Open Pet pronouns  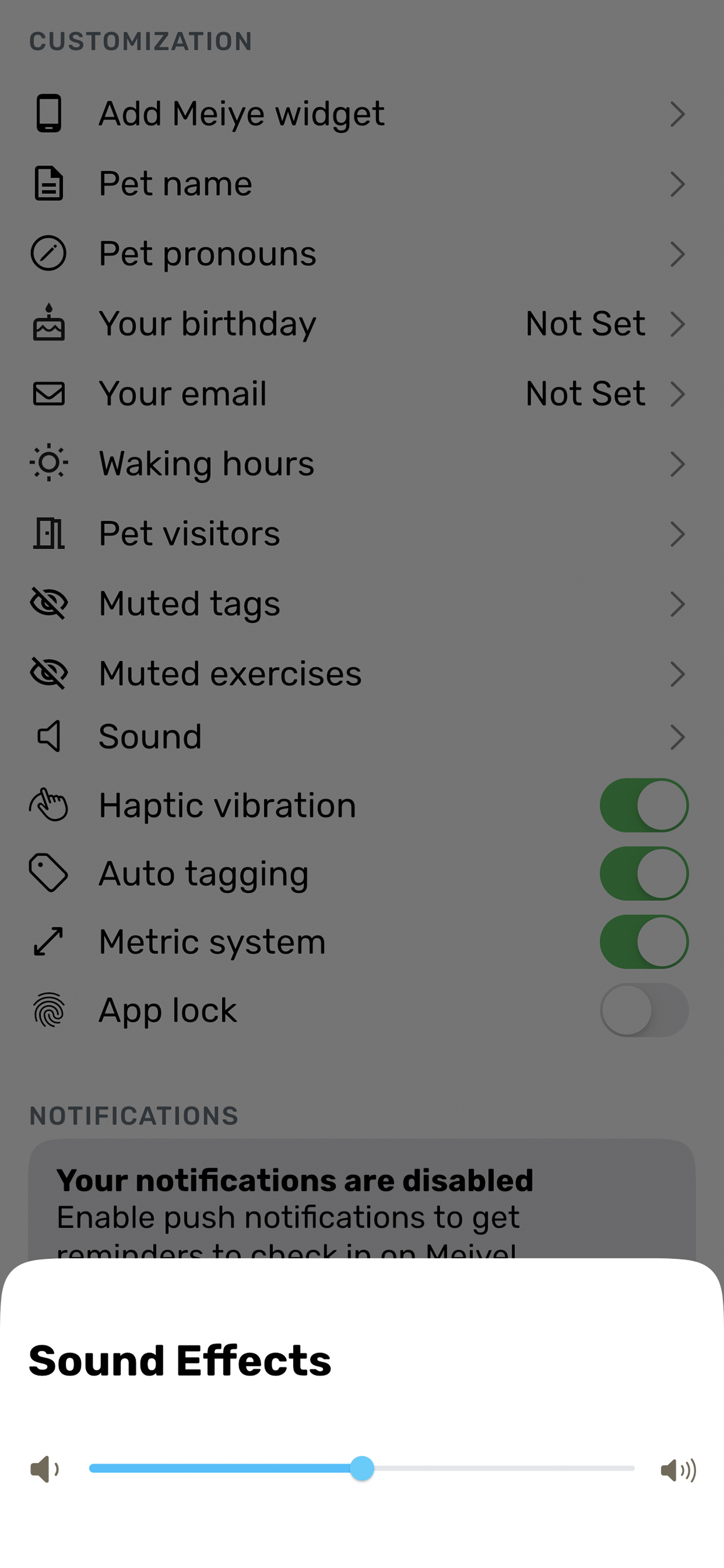[x=362, y=254]
